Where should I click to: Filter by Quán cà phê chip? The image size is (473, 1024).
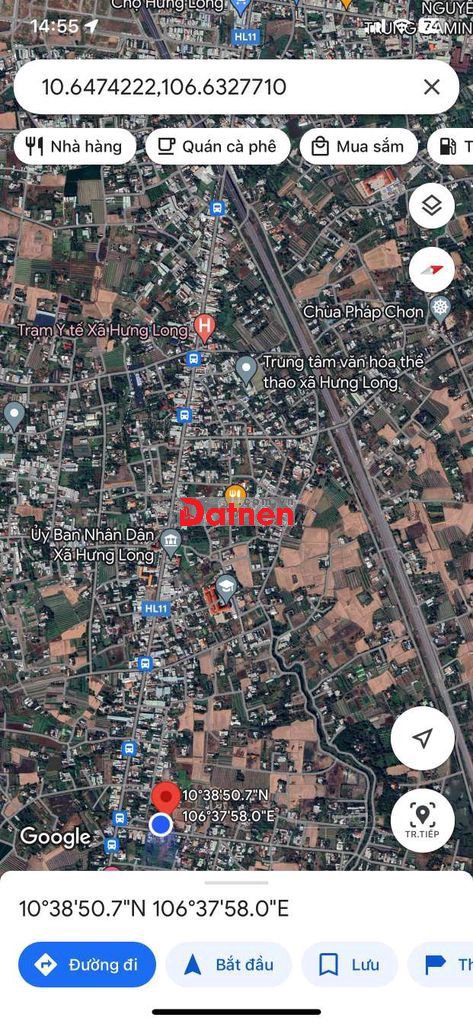point(218,146)
